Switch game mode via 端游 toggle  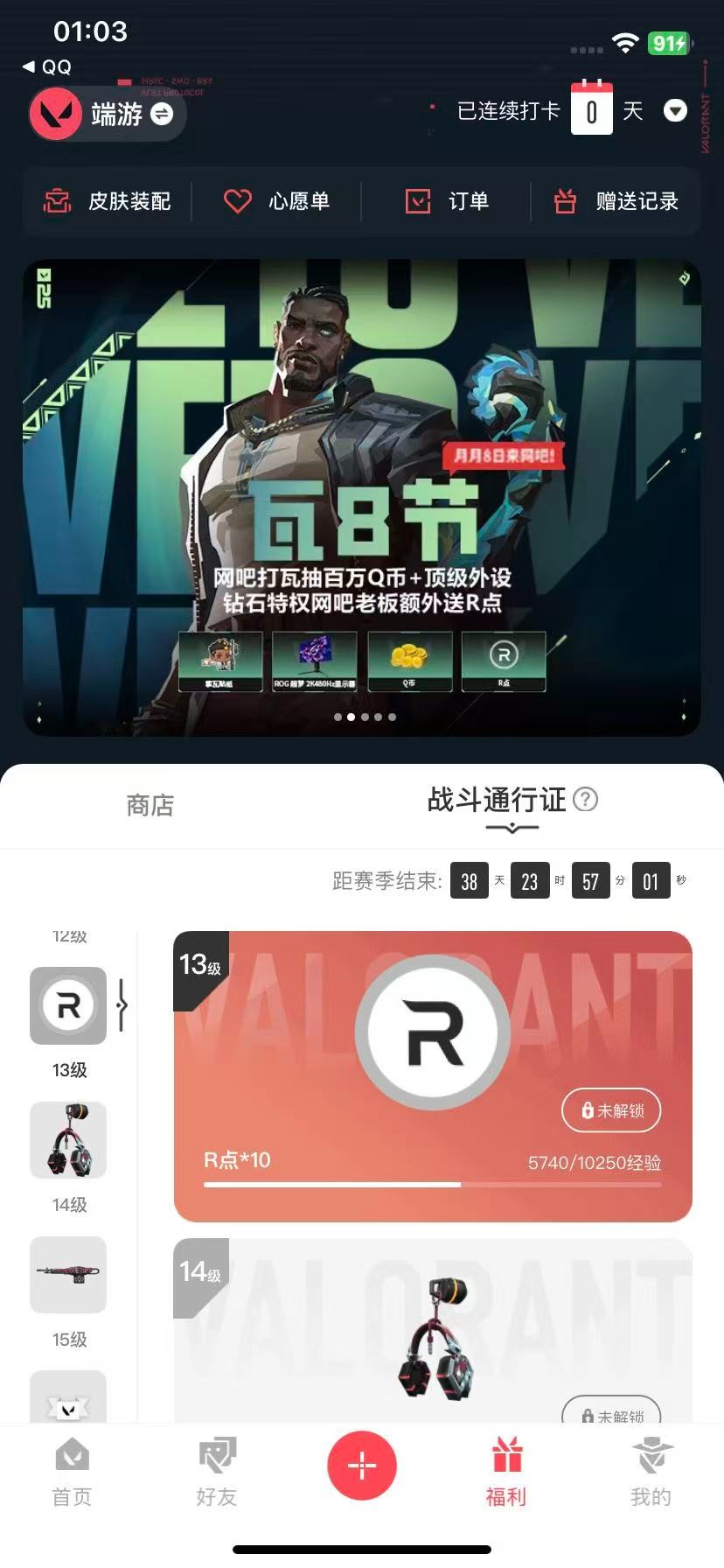click(x=162, y=114)
